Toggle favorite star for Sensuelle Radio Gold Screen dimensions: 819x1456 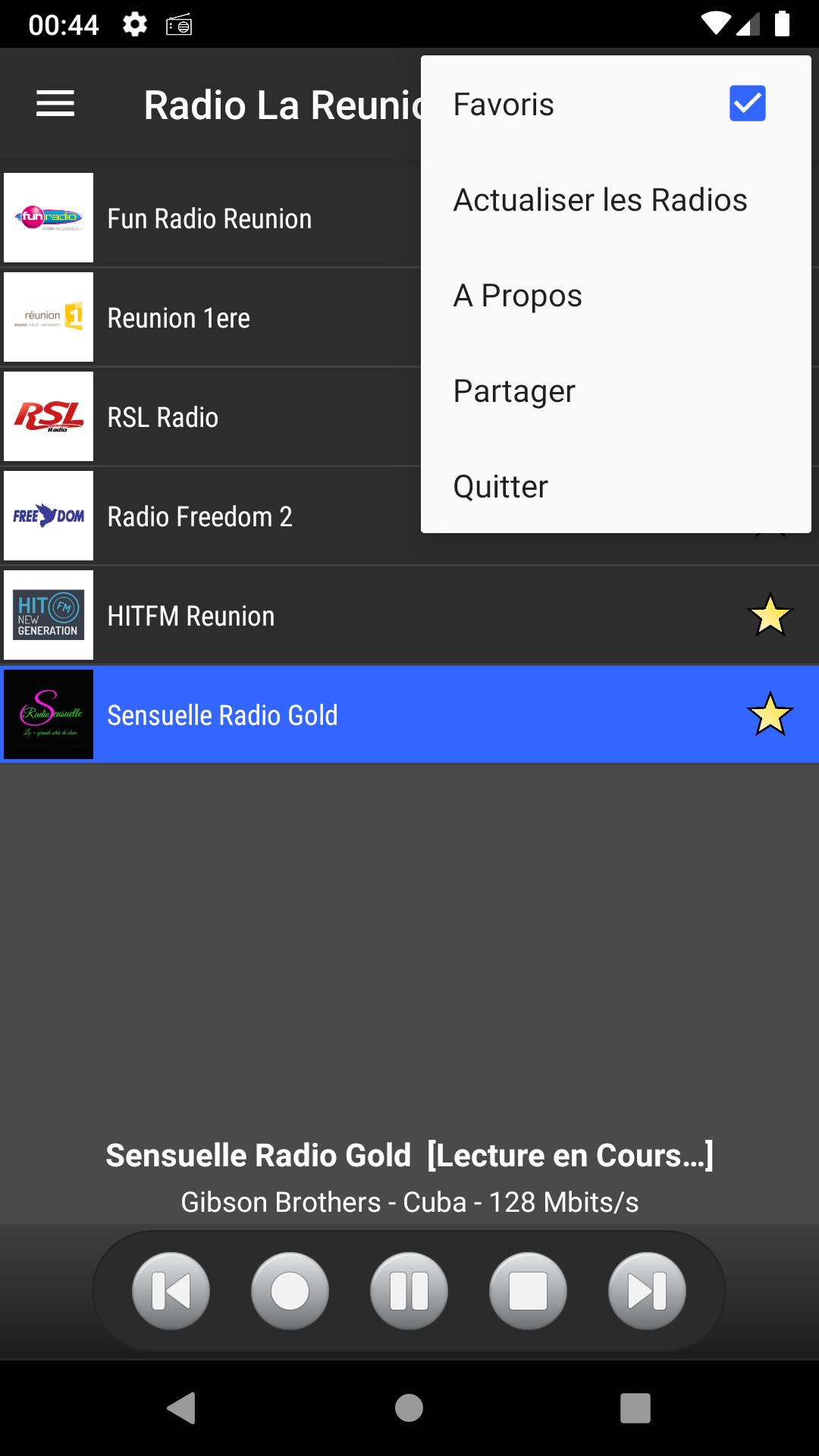click(x=770, y=714)
